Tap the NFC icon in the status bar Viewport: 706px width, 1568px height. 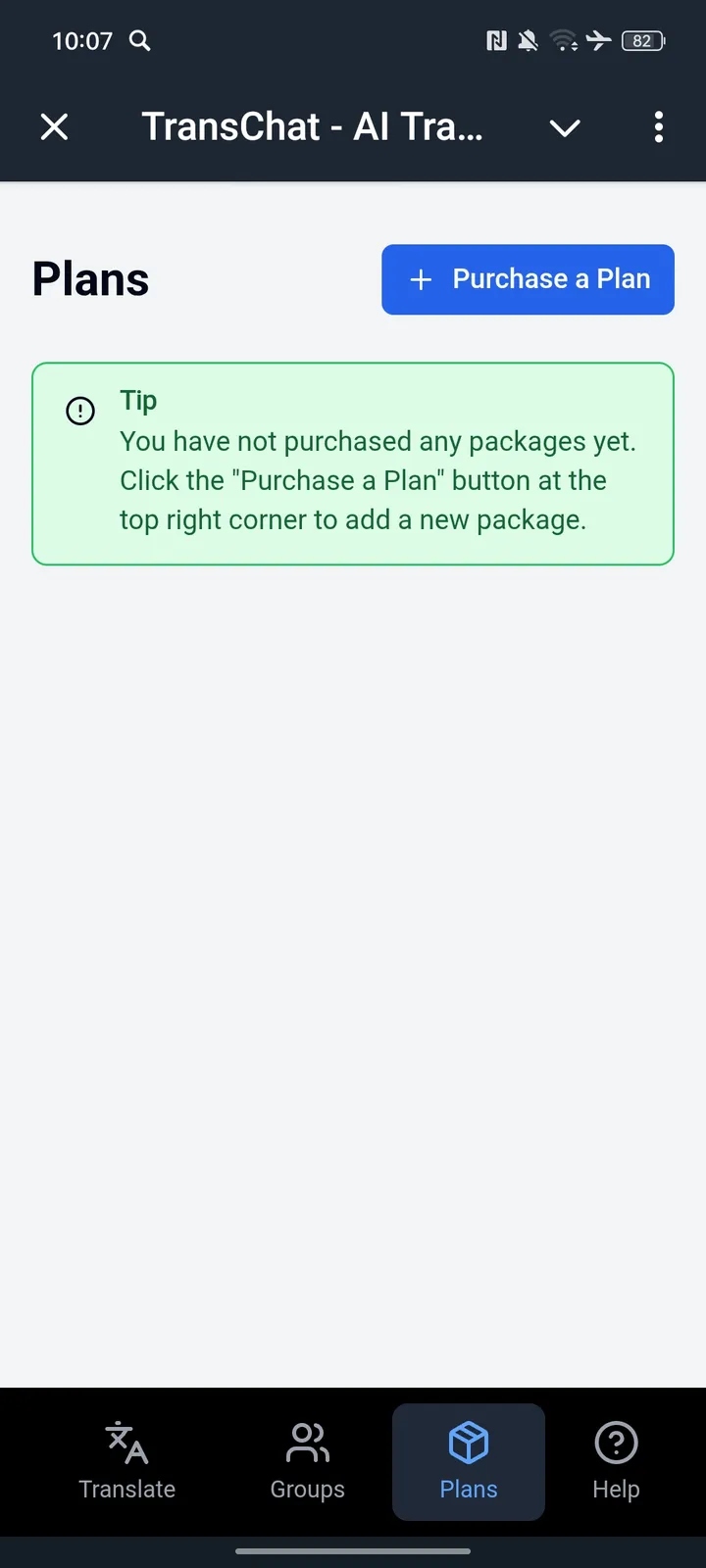tap(495, 41)
